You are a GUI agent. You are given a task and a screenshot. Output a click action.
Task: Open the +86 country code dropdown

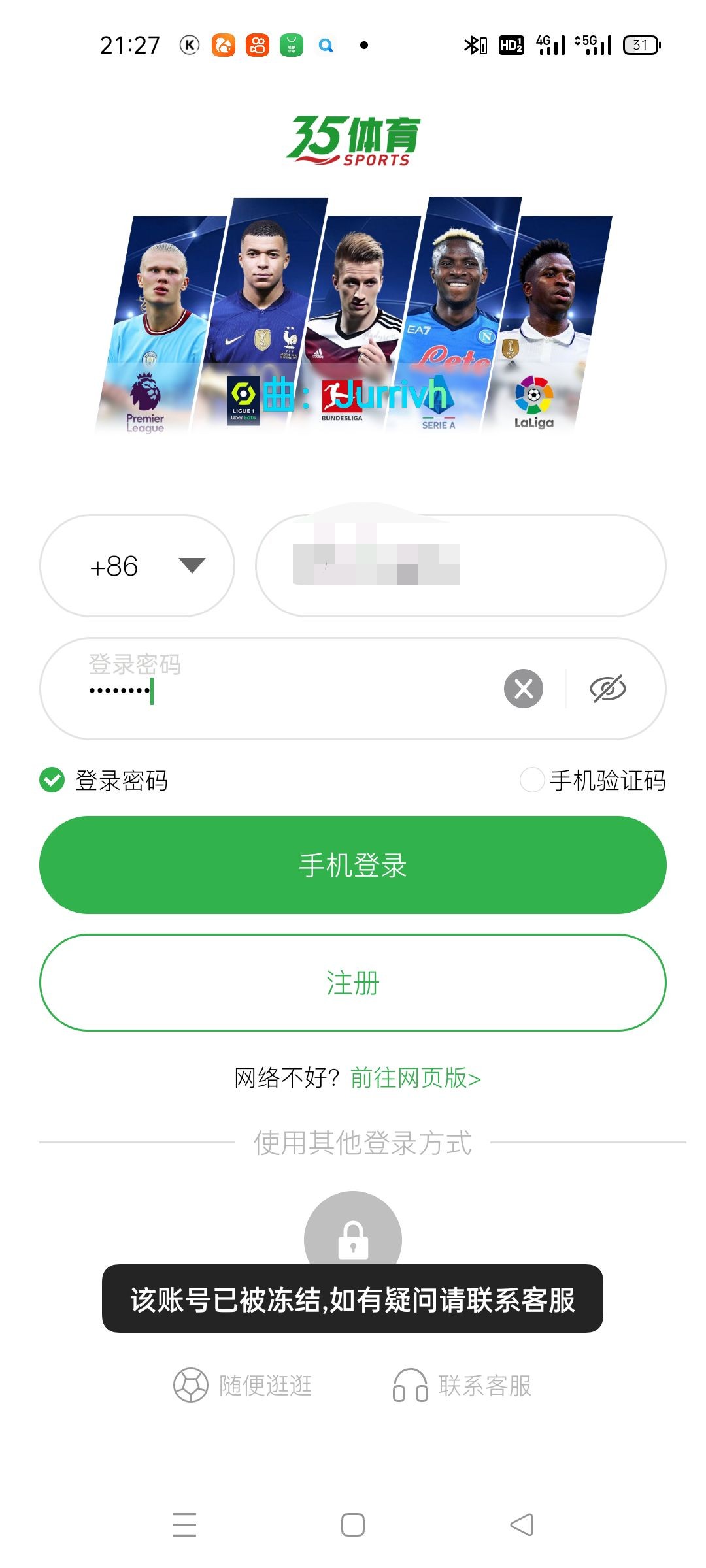coord(137,566)
